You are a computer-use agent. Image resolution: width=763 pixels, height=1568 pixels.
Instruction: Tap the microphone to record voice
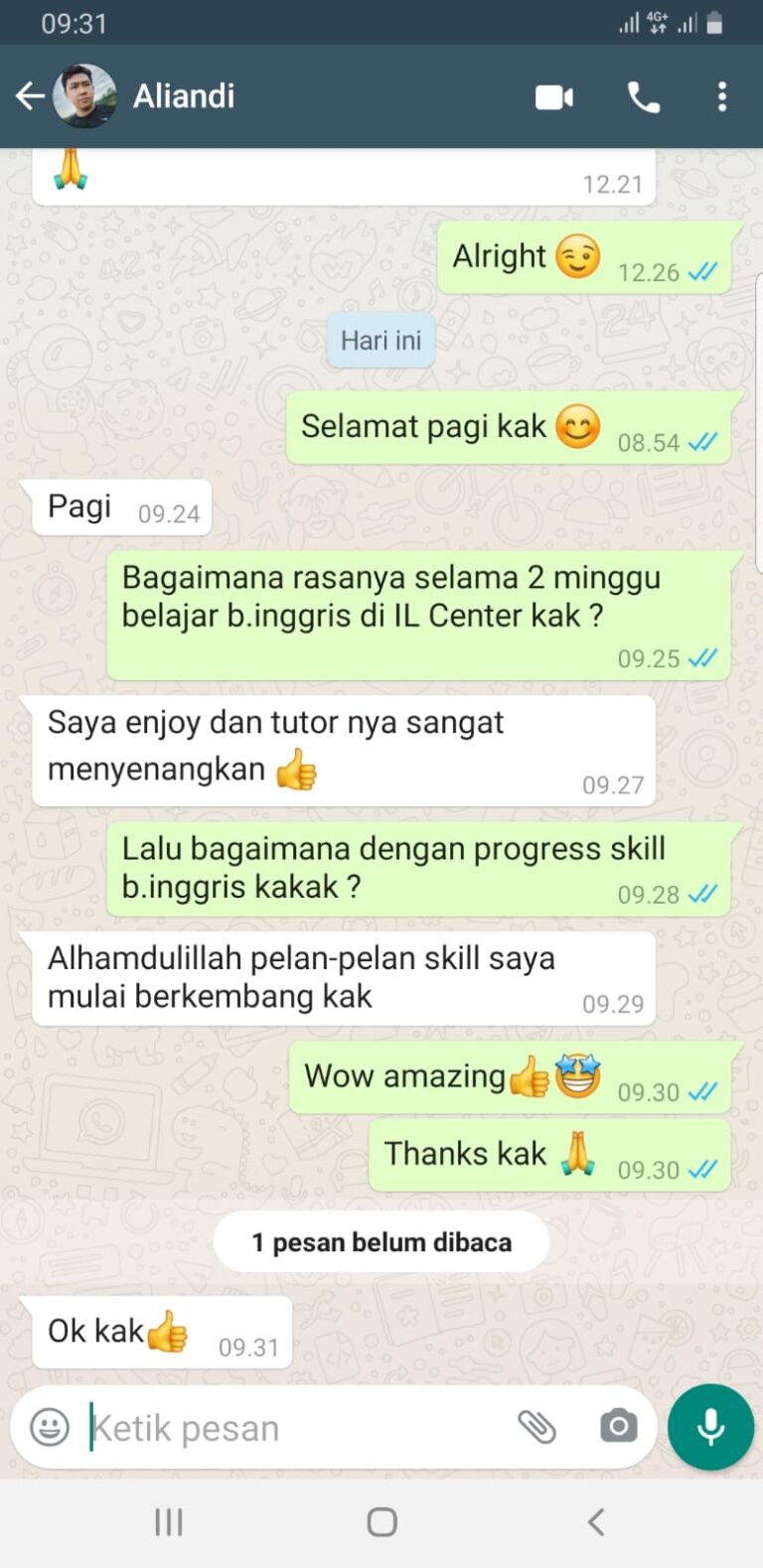click(x=710, y=1427)
